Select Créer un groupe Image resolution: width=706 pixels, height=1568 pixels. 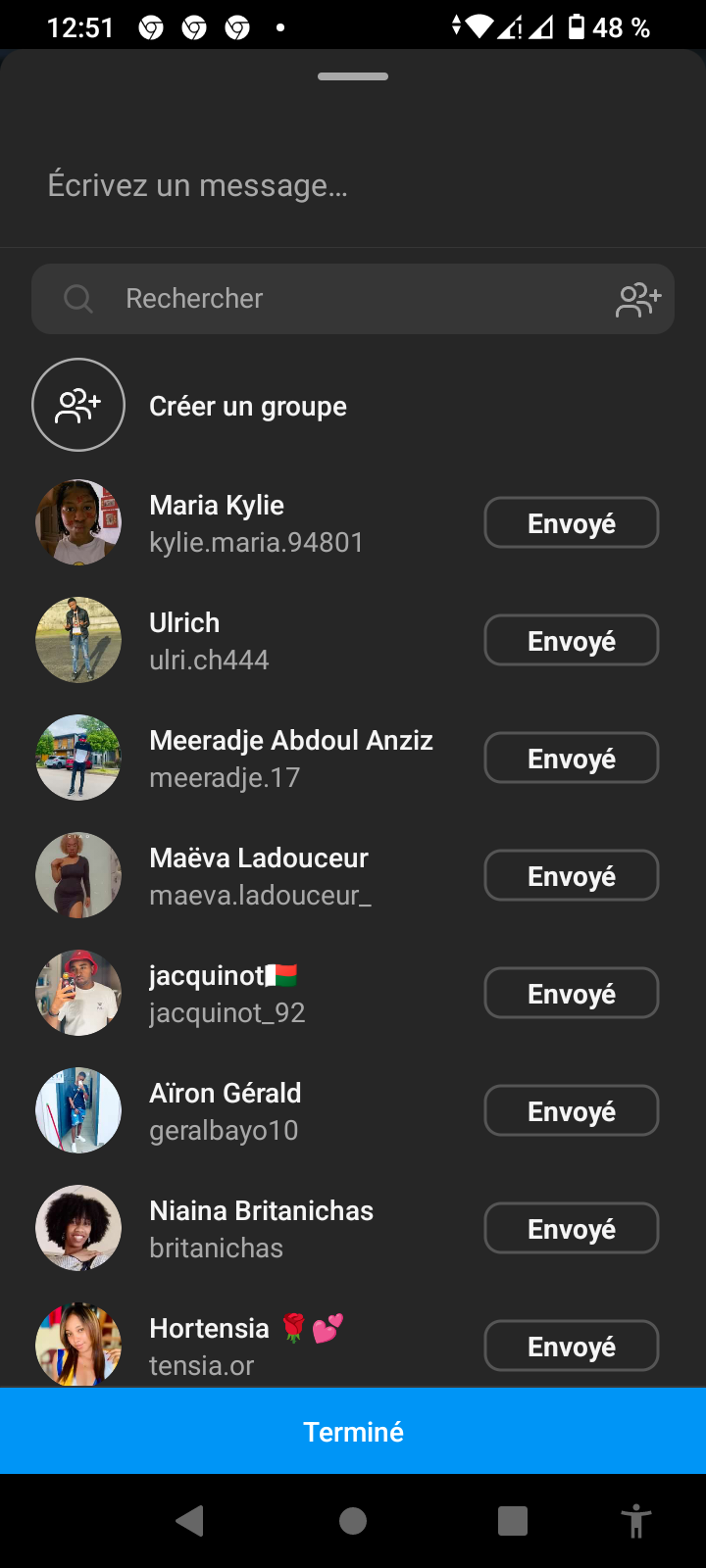point(247,406)
